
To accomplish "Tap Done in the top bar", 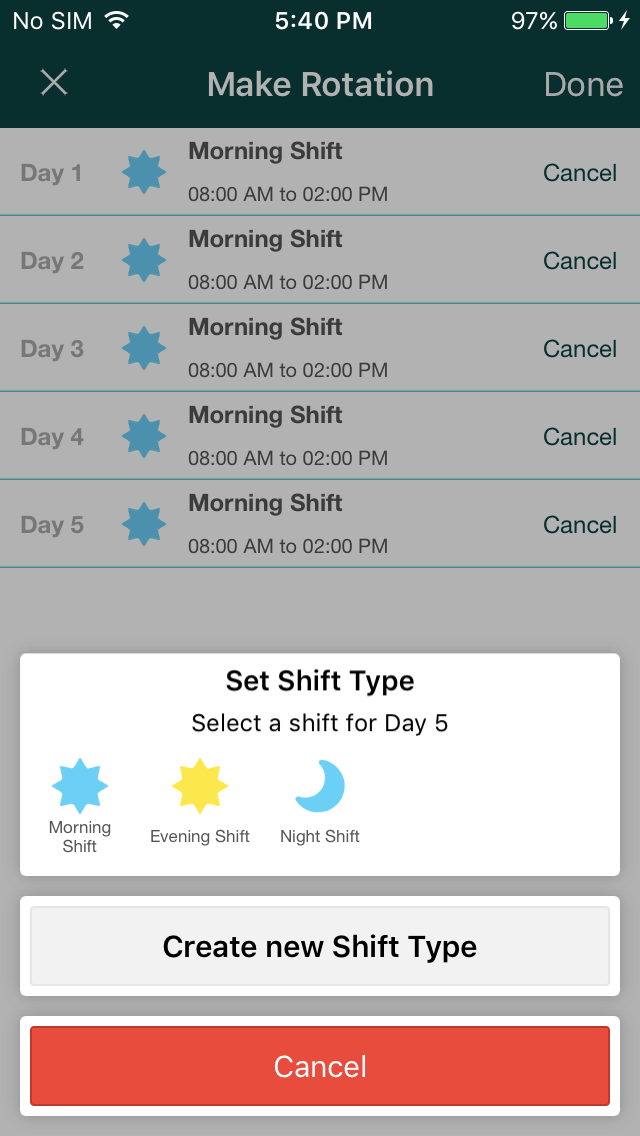I will pos(583,85).
